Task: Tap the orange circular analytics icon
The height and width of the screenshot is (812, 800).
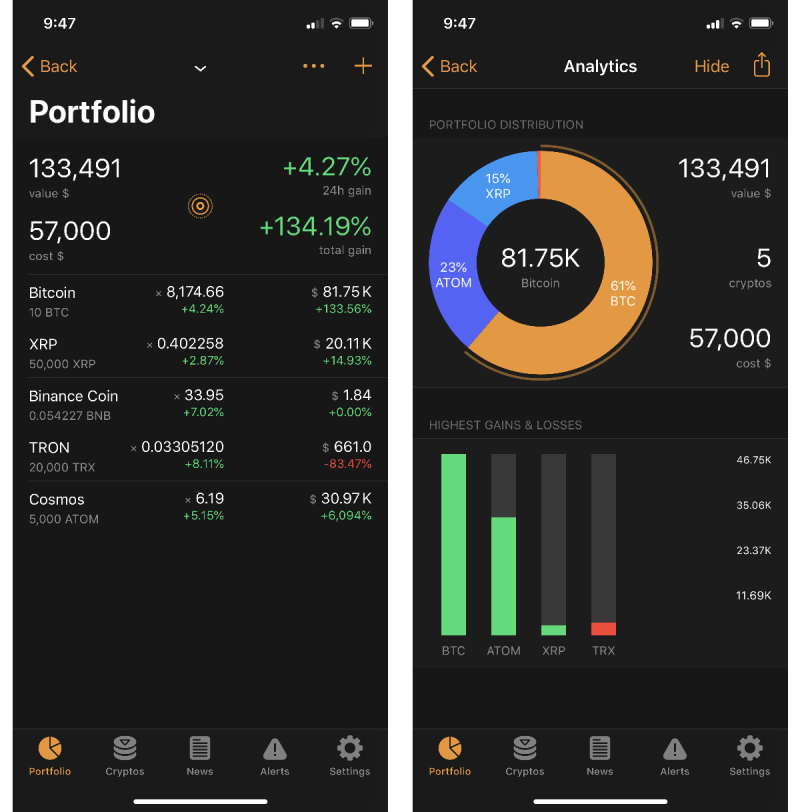Action: click(x=200, y=206)
